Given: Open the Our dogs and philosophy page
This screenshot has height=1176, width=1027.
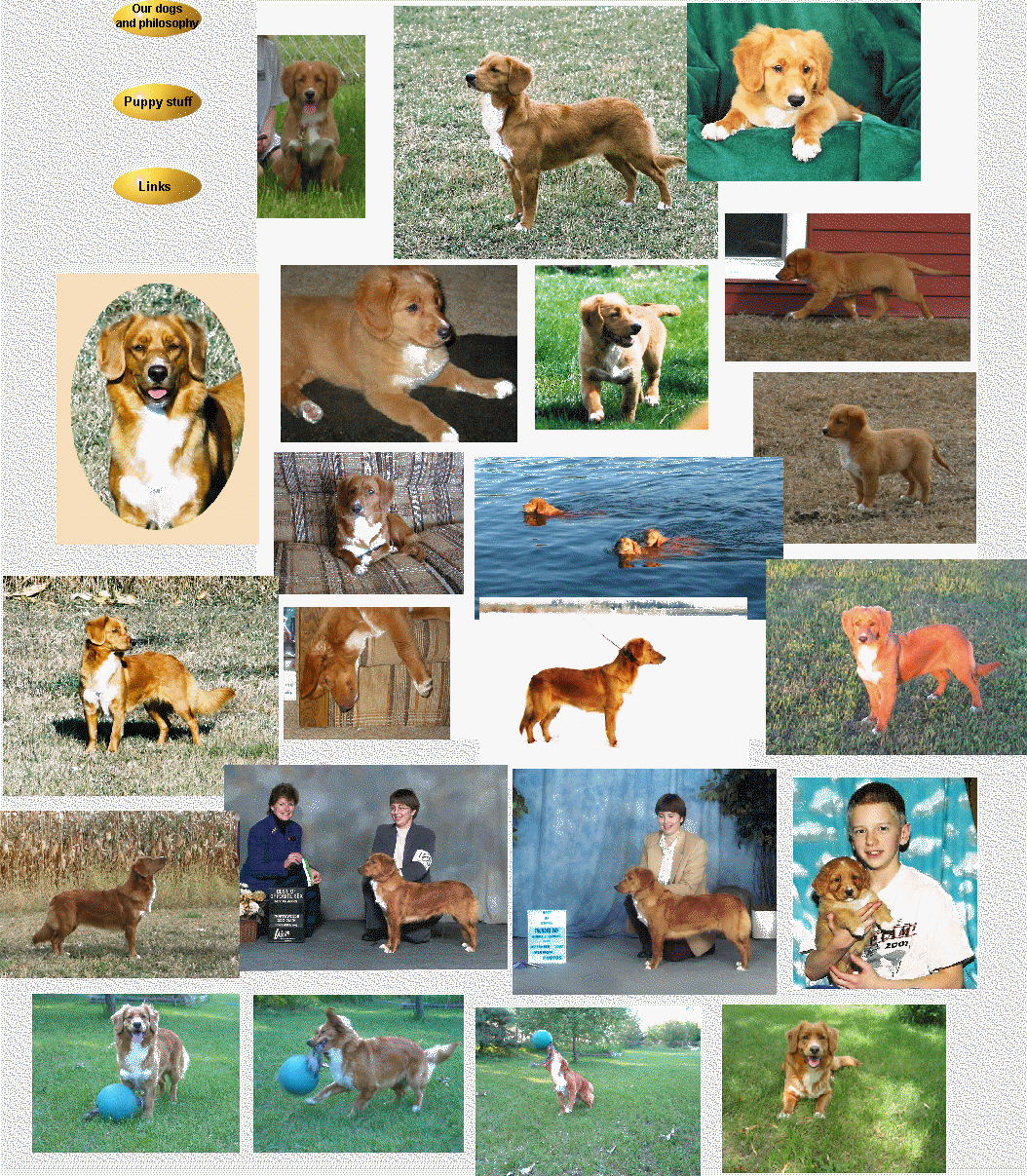Looking at the screenshot, I should (x=157, y=17).
